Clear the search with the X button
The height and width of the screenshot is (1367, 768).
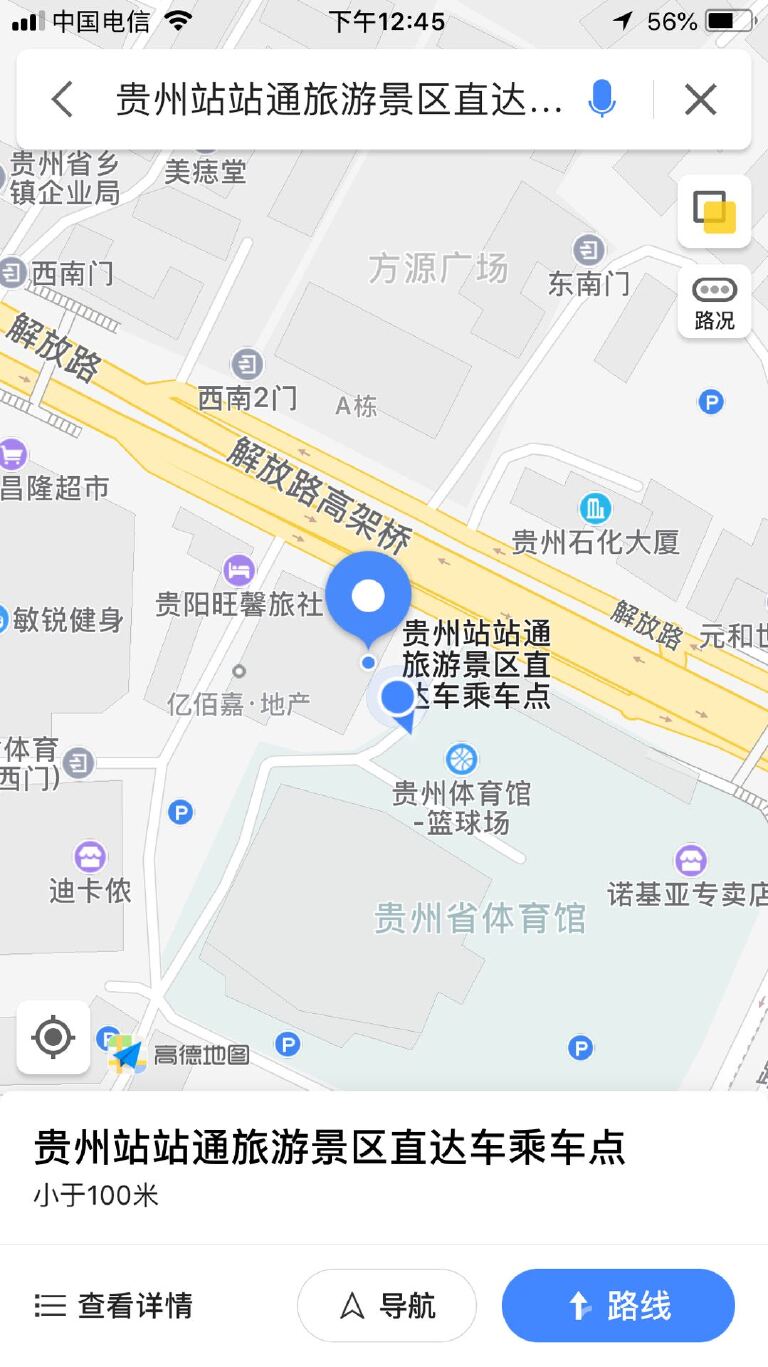point(700,99)
